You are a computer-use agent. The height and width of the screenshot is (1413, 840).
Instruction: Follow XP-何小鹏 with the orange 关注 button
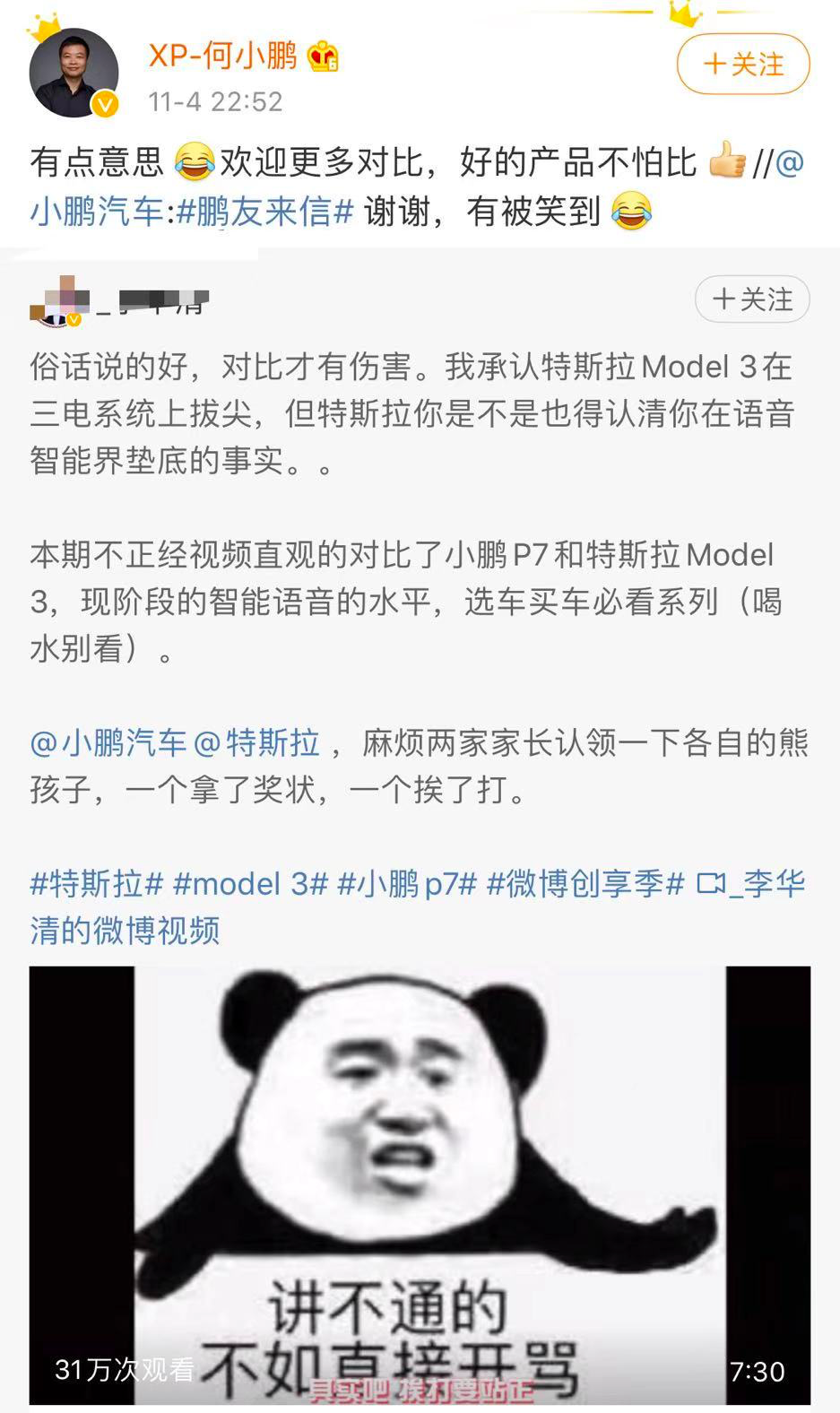pyautogui.click(x=743, y=64)
